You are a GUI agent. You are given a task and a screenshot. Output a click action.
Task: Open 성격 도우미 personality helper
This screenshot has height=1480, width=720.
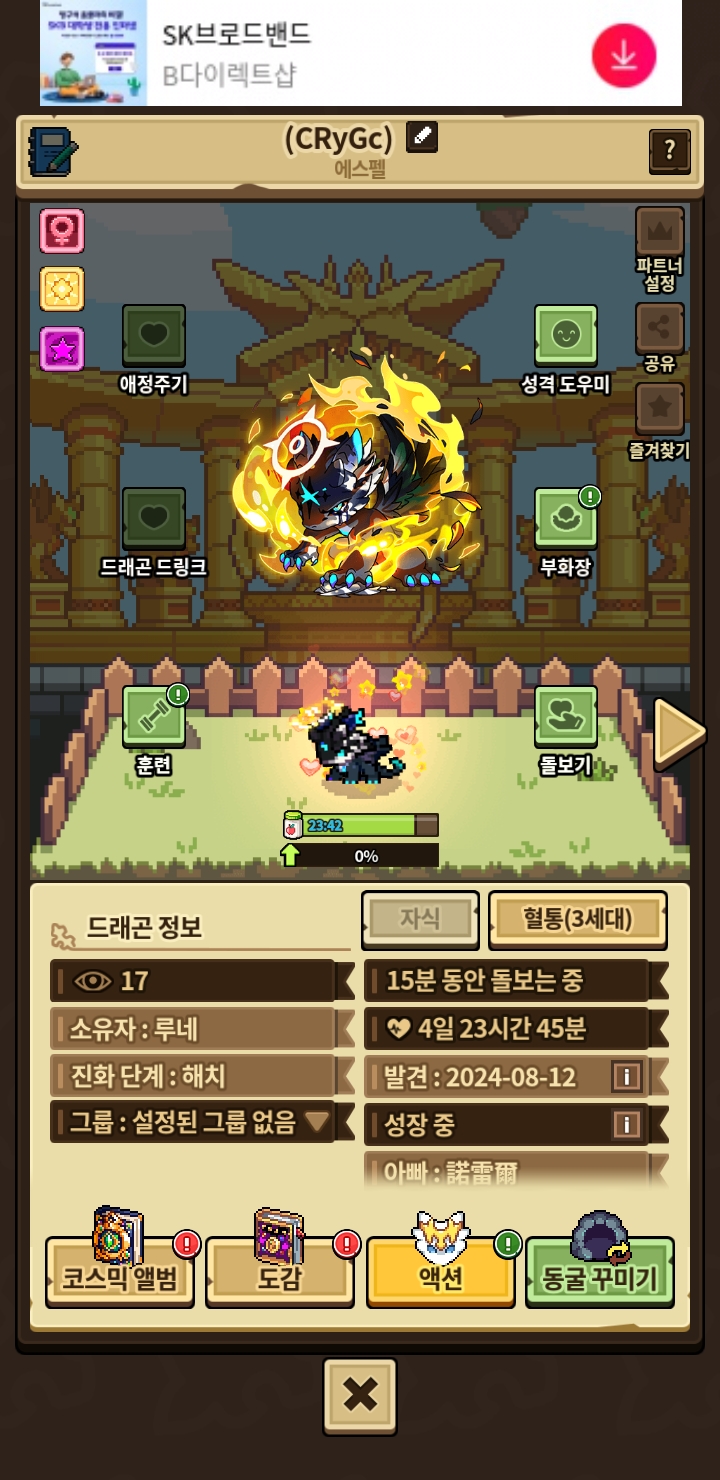[565, 336]
